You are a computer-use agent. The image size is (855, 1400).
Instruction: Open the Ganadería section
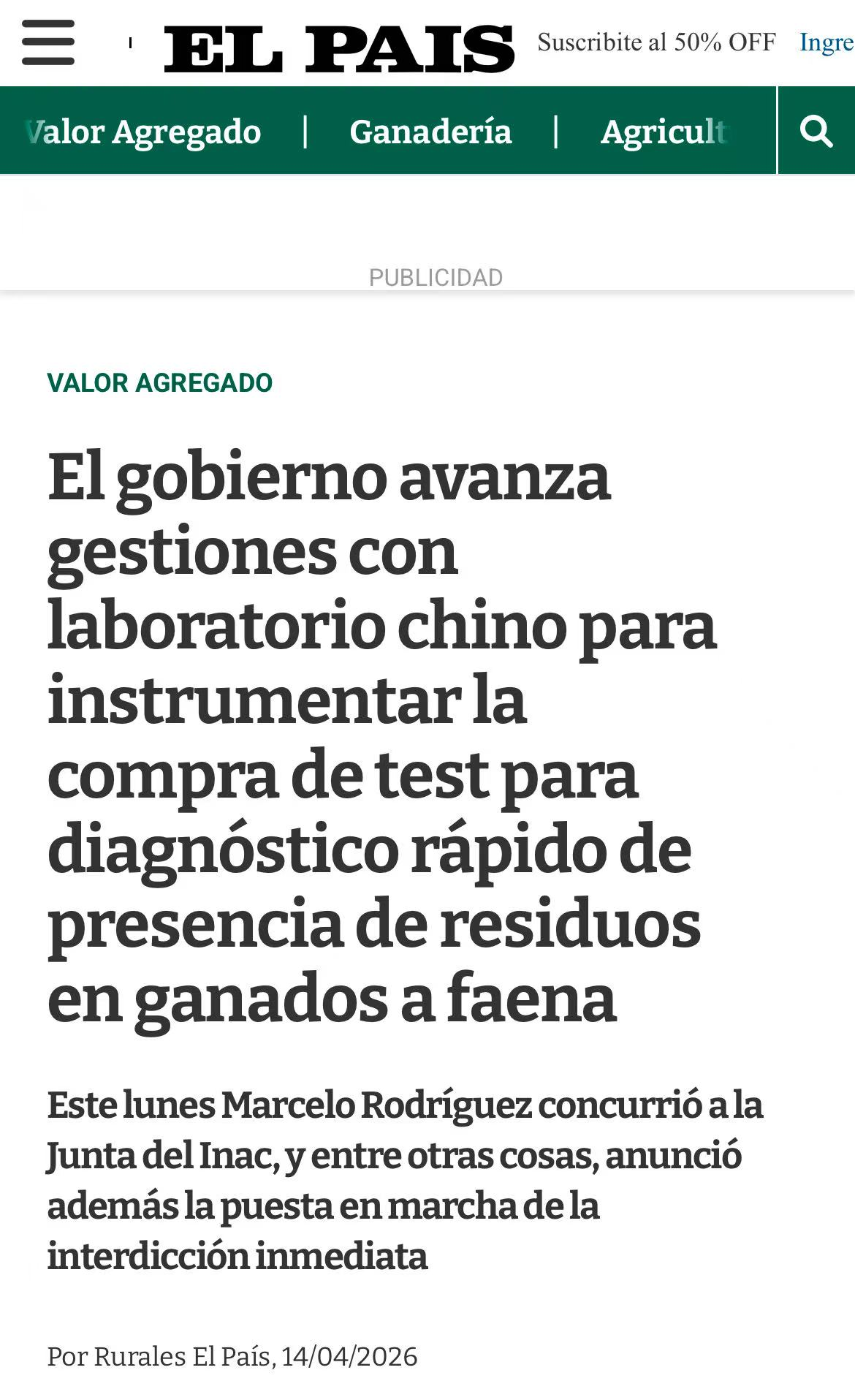[430, 132]
